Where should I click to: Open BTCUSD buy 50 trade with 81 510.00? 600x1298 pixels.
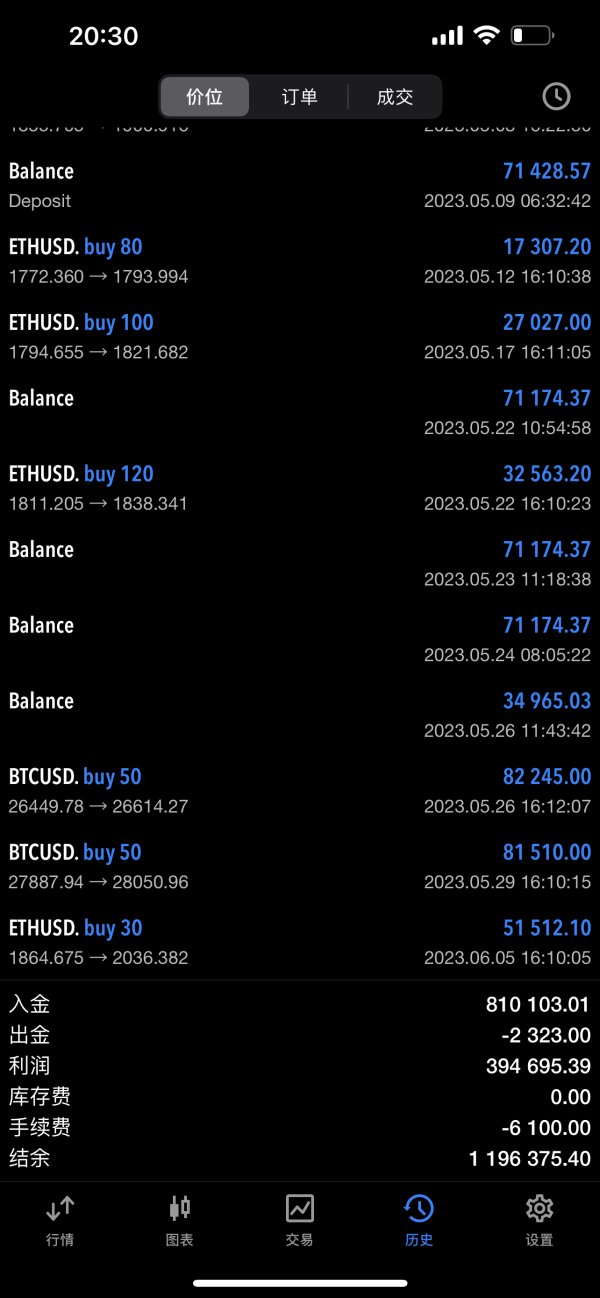[x=300, y=866]
